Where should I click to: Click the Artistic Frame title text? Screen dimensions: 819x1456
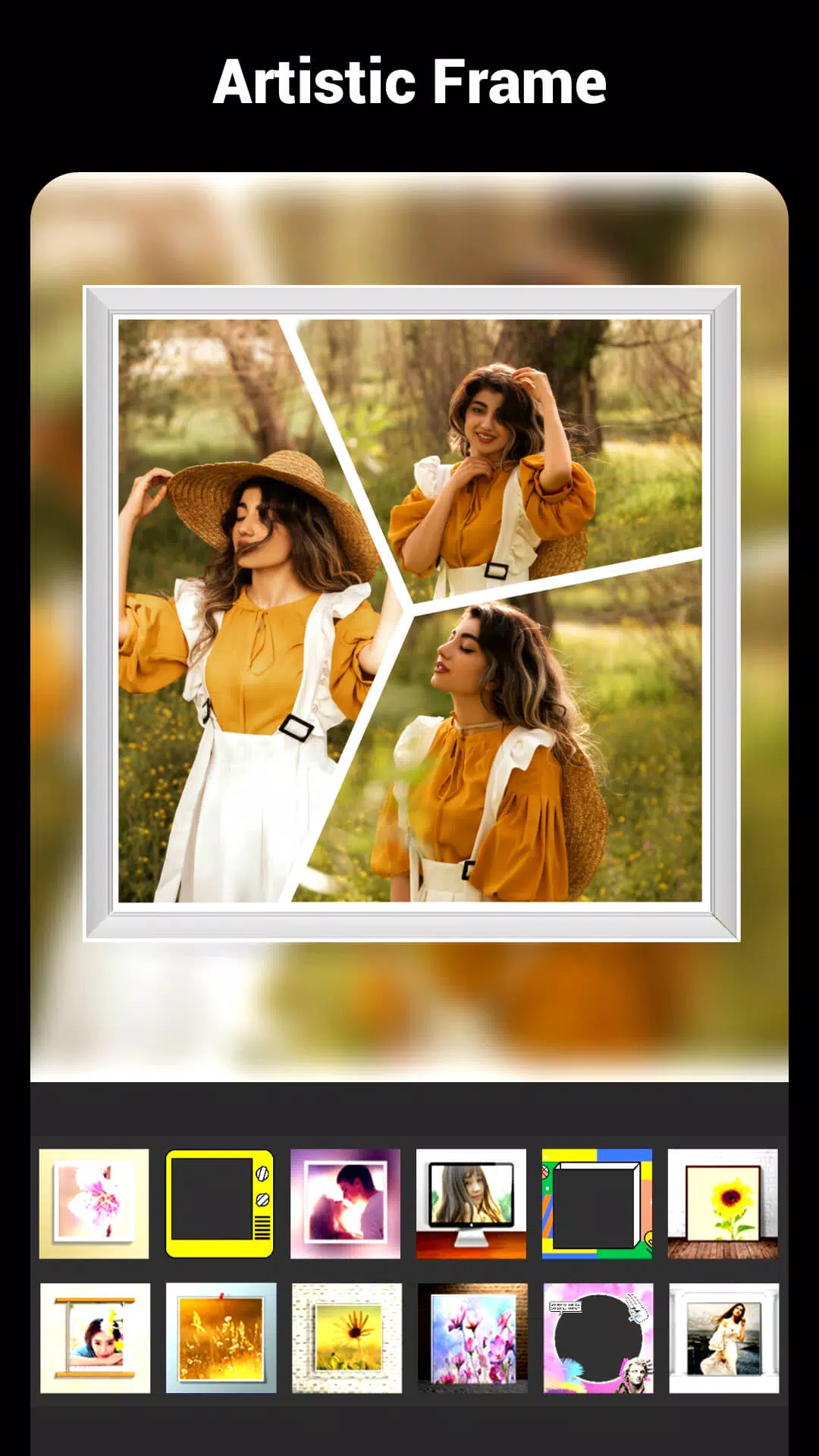[x=409, y=80]
